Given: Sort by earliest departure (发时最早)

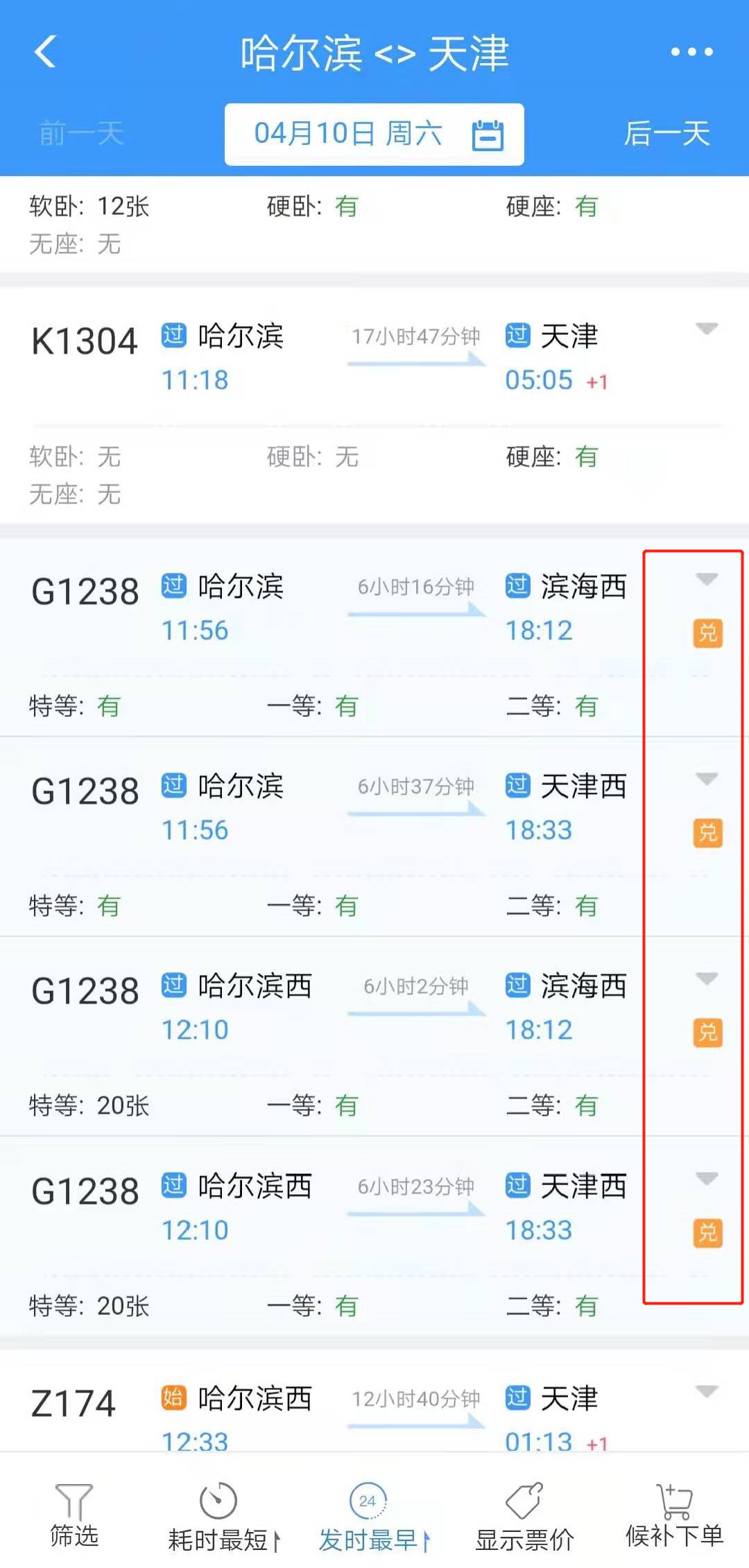Looking at the screenshot, I should [373, 1517].
